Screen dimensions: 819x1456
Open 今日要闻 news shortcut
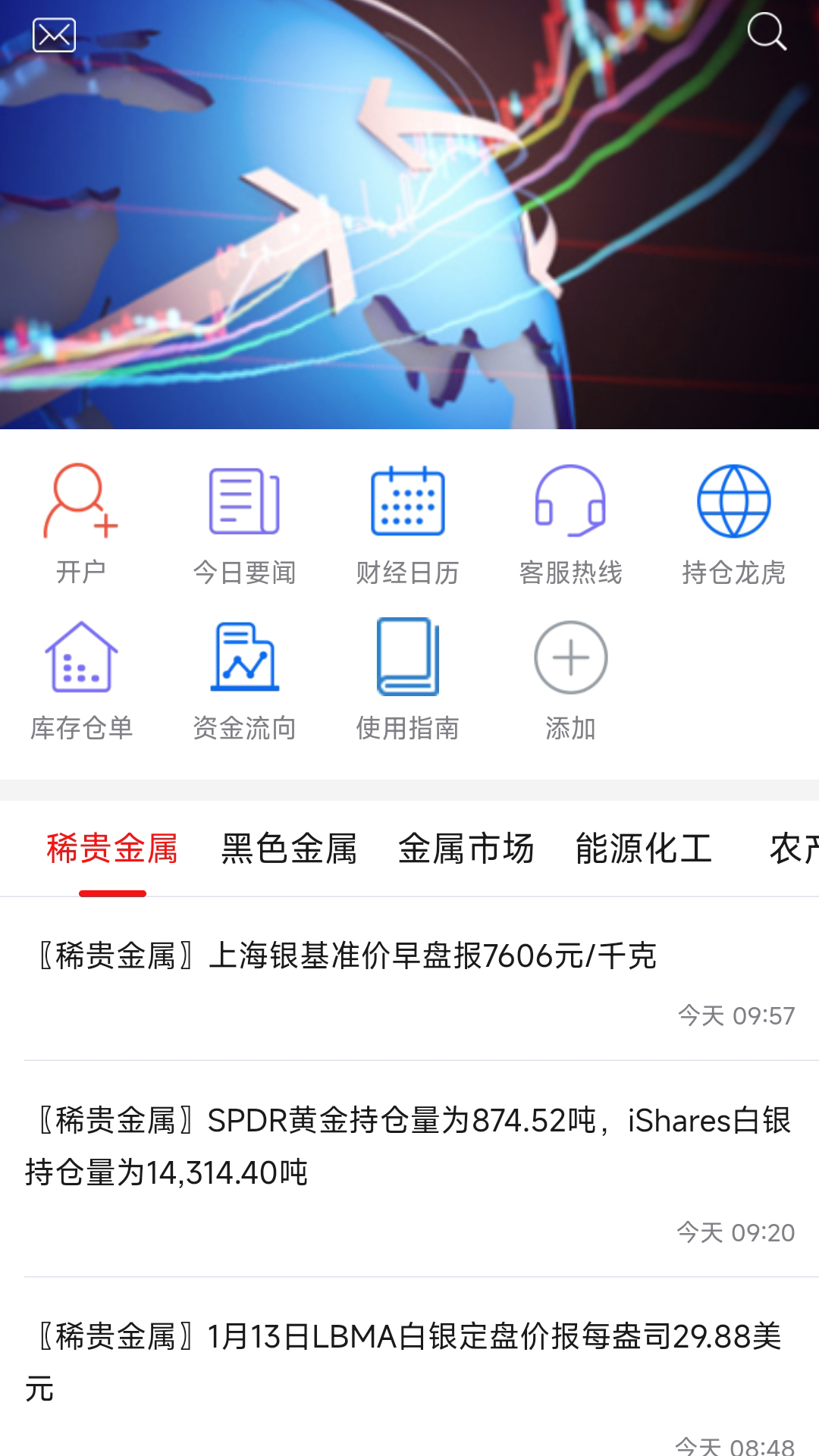tap(244, 523)
